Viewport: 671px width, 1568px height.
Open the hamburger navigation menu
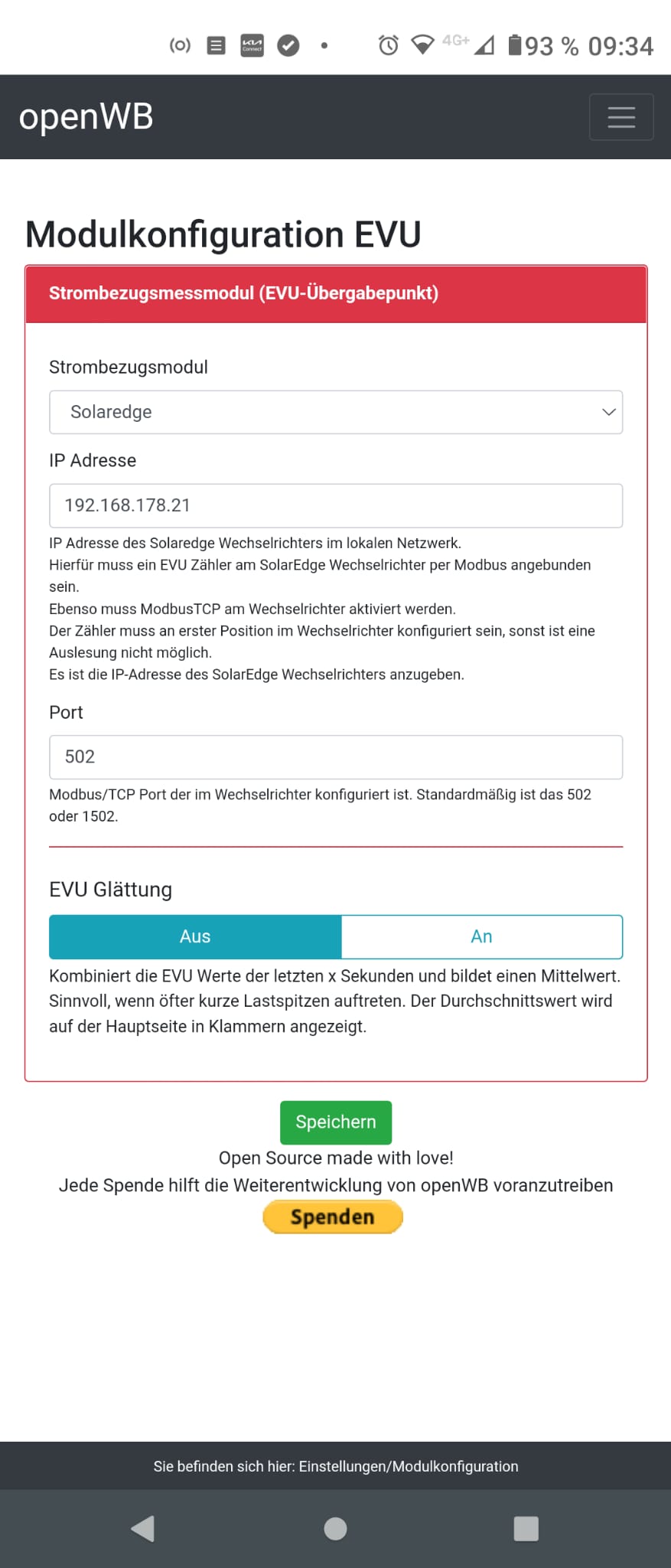[621, 117]
